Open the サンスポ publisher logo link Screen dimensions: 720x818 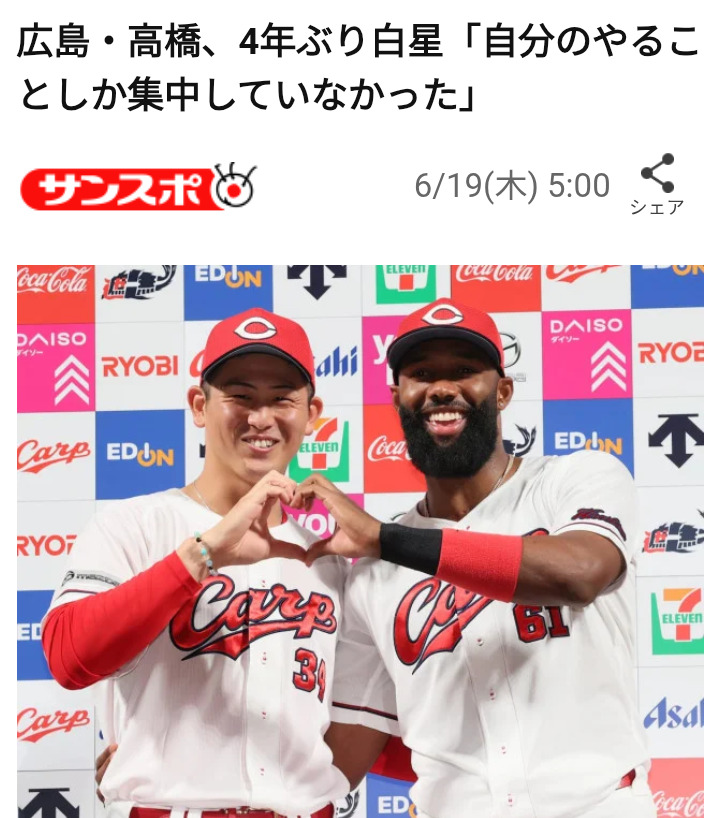(138, 187)
